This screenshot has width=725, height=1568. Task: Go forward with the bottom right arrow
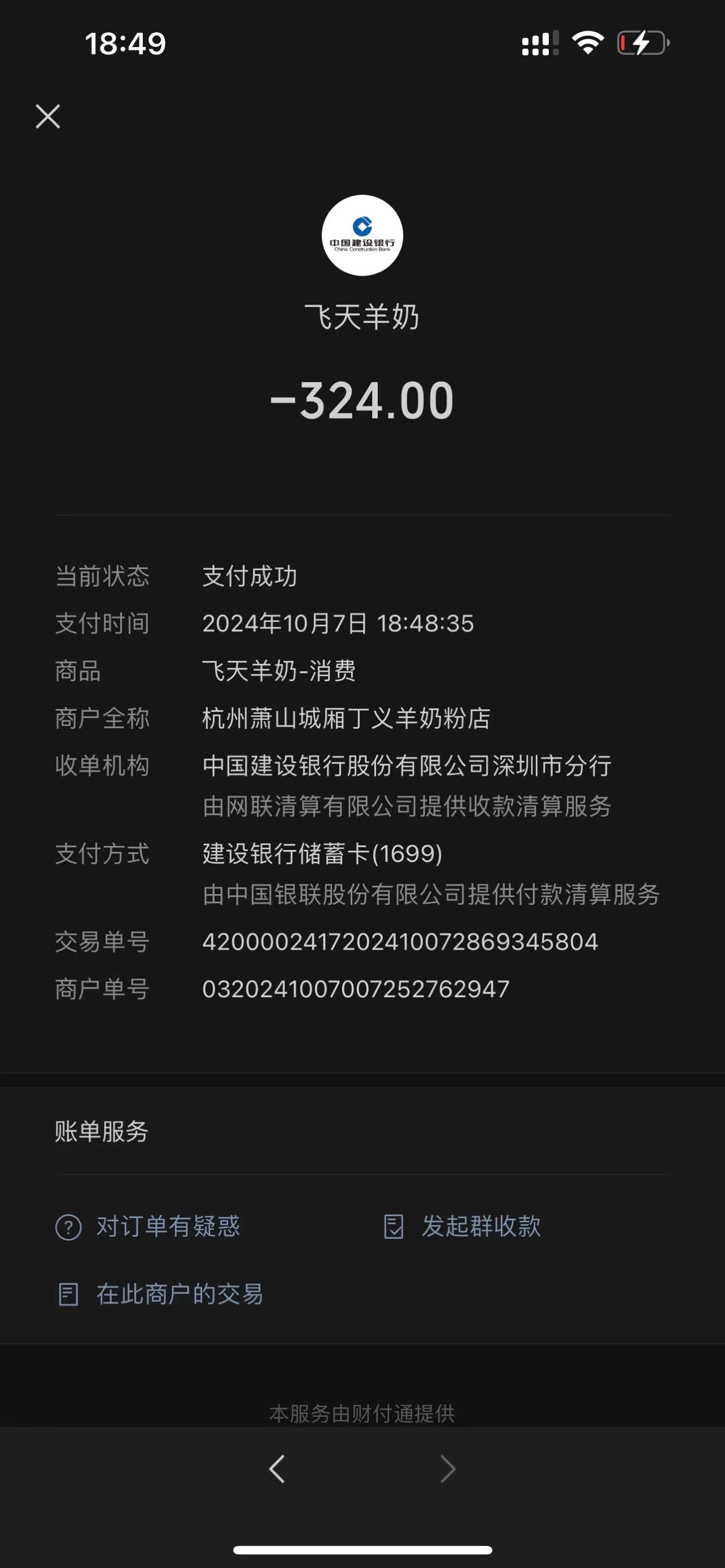point(448,1469)
